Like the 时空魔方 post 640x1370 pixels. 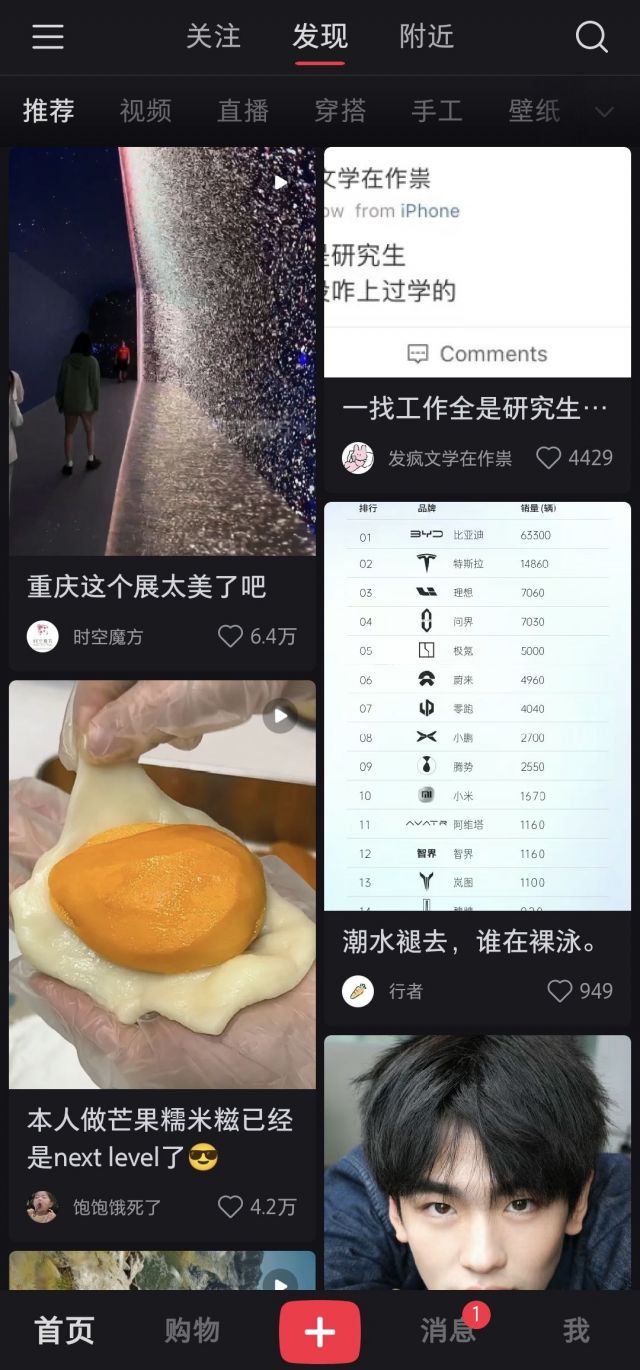(x=231, y=636)
